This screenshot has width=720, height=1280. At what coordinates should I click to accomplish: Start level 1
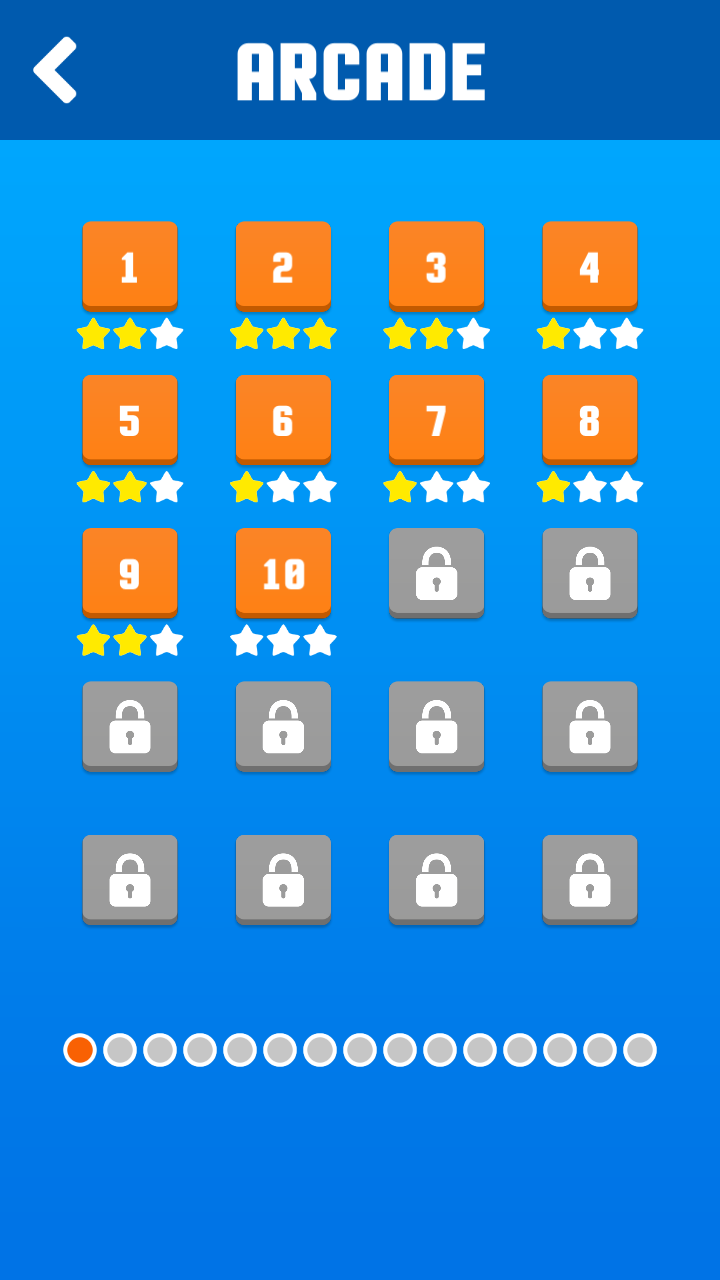coord(130,266)
